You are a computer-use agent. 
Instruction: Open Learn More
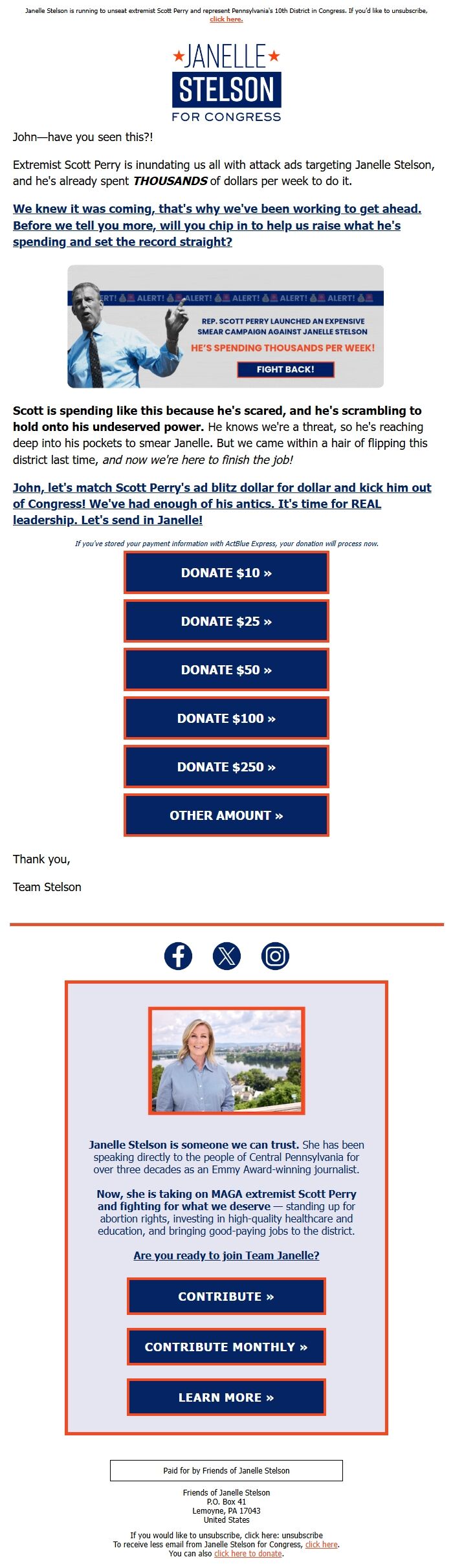pyautogui.click(x=226, y=1397)
